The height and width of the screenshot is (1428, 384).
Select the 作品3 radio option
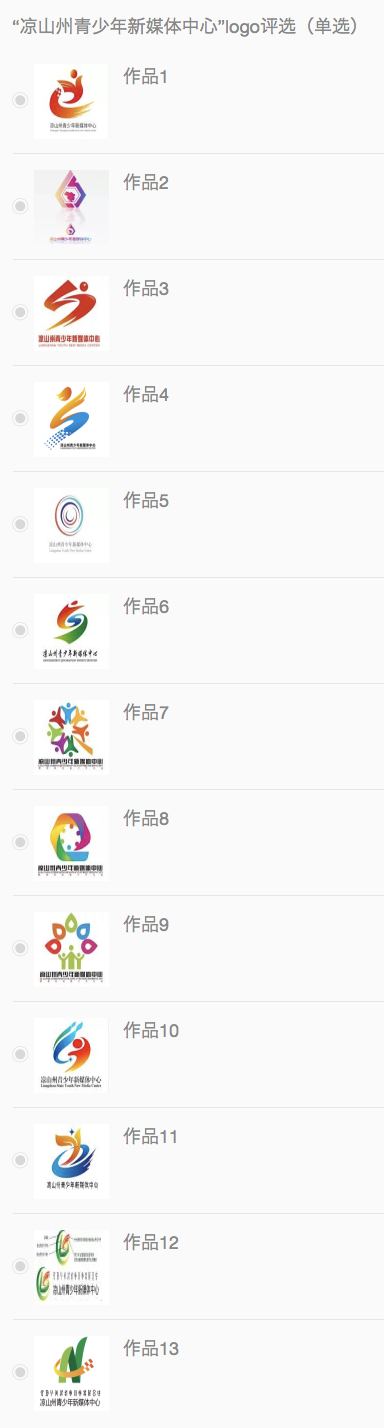click(x=20, y=313)
